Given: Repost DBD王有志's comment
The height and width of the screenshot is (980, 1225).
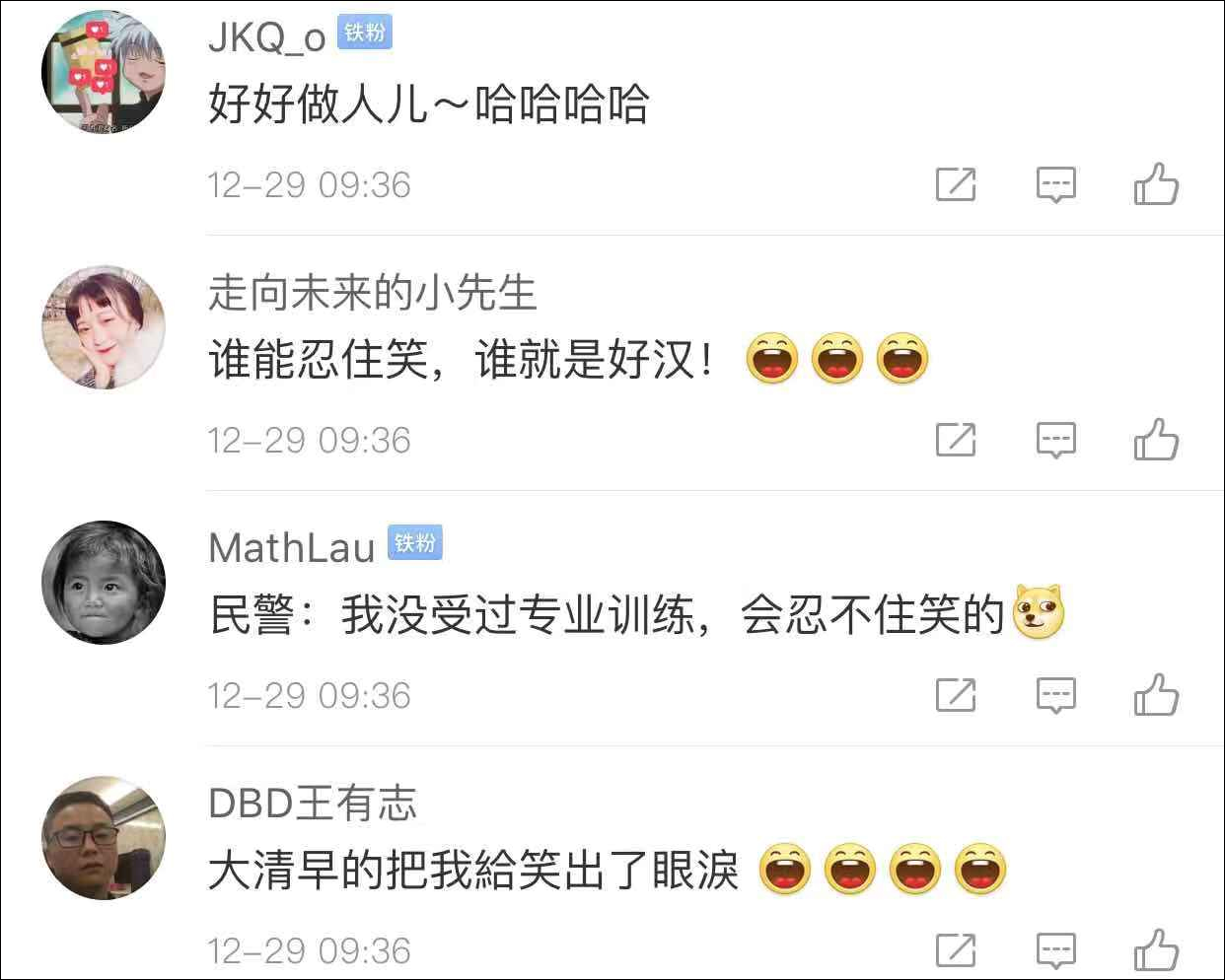Looking at the screenshot, I should 955,950.
